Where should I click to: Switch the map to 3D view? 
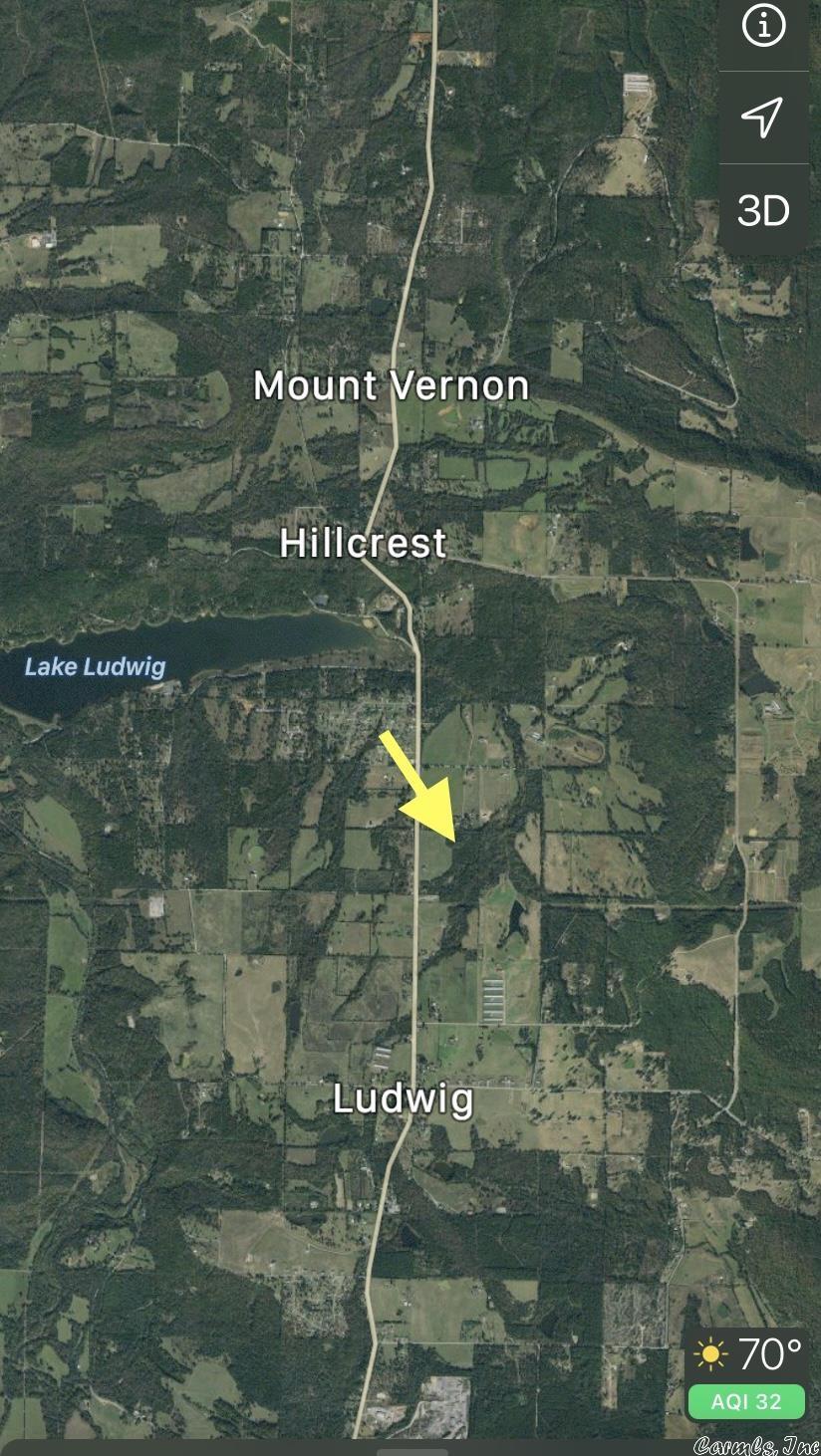[x=764, y=210]
